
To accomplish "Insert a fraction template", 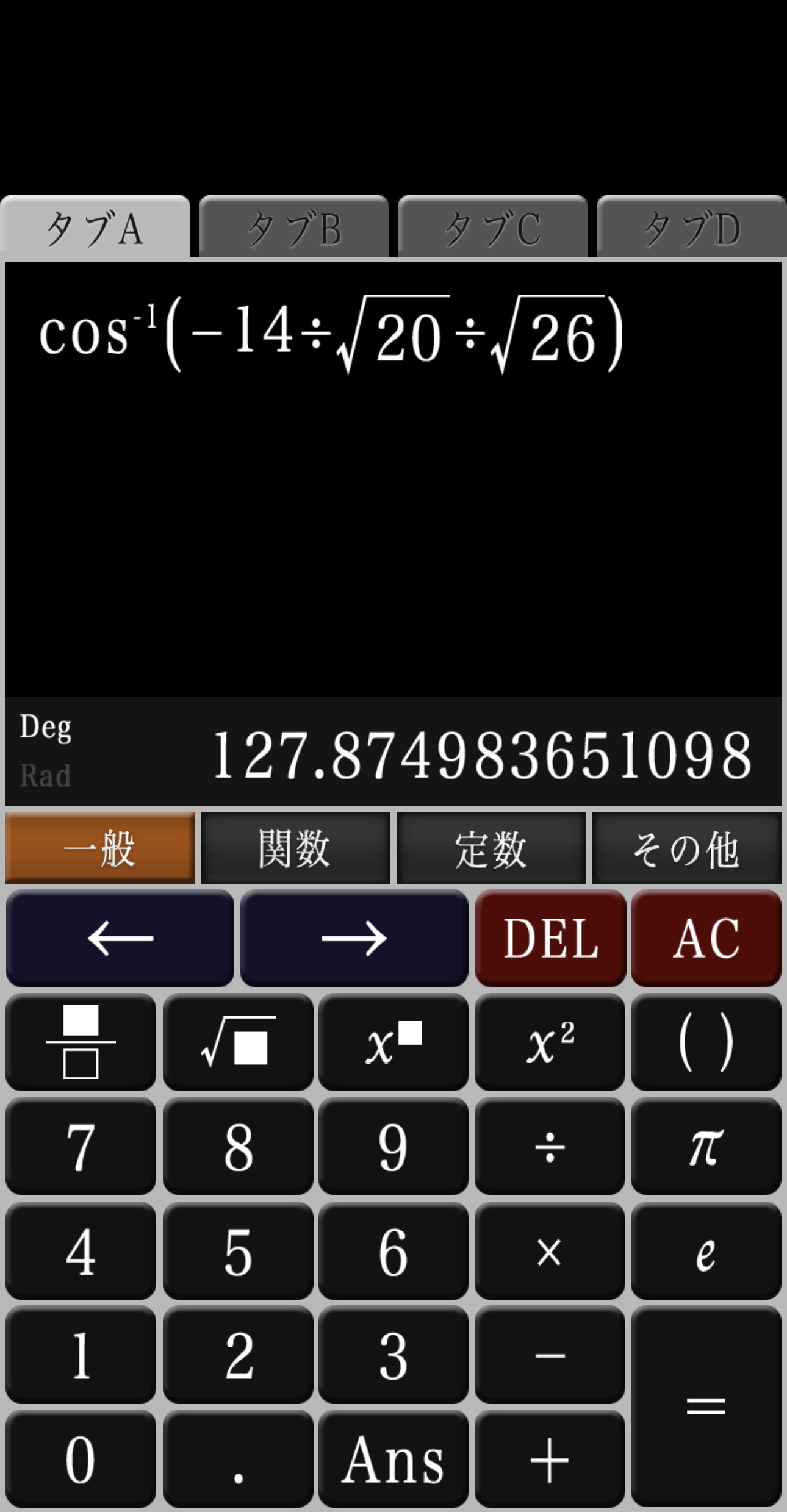I will (x=81, y=1042).
